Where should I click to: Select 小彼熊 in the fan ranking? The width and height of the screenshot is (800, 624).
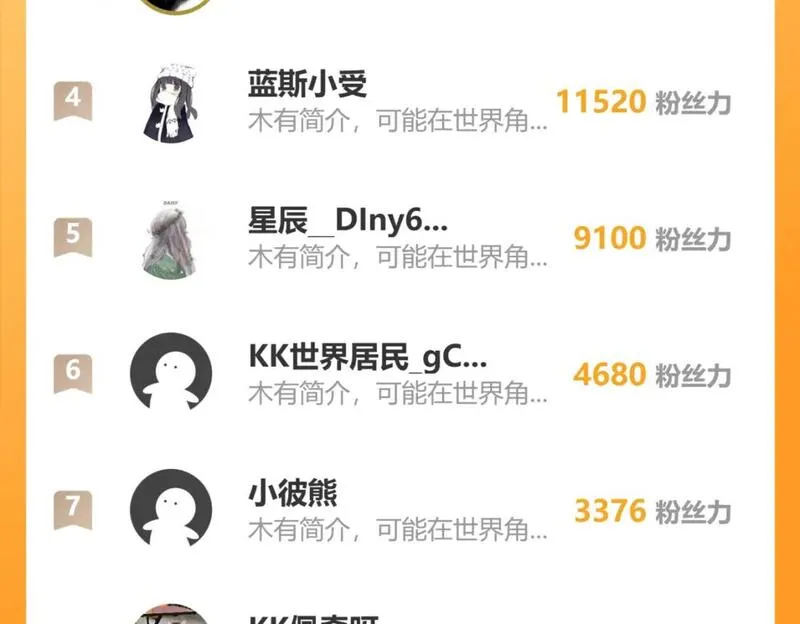tap(293, 494)
